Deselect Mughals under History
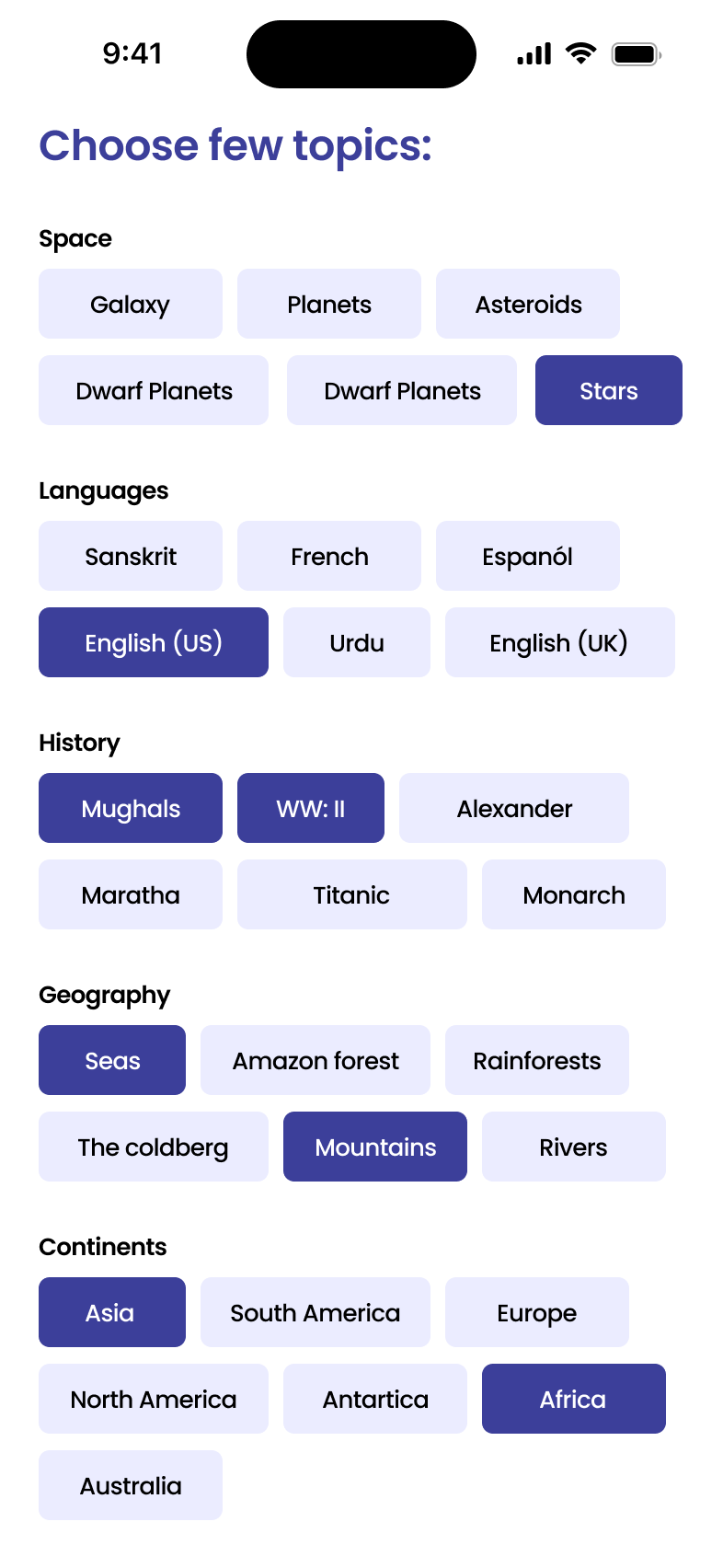The width and height of the screenshot is (723, 1568). click(131, 808)
